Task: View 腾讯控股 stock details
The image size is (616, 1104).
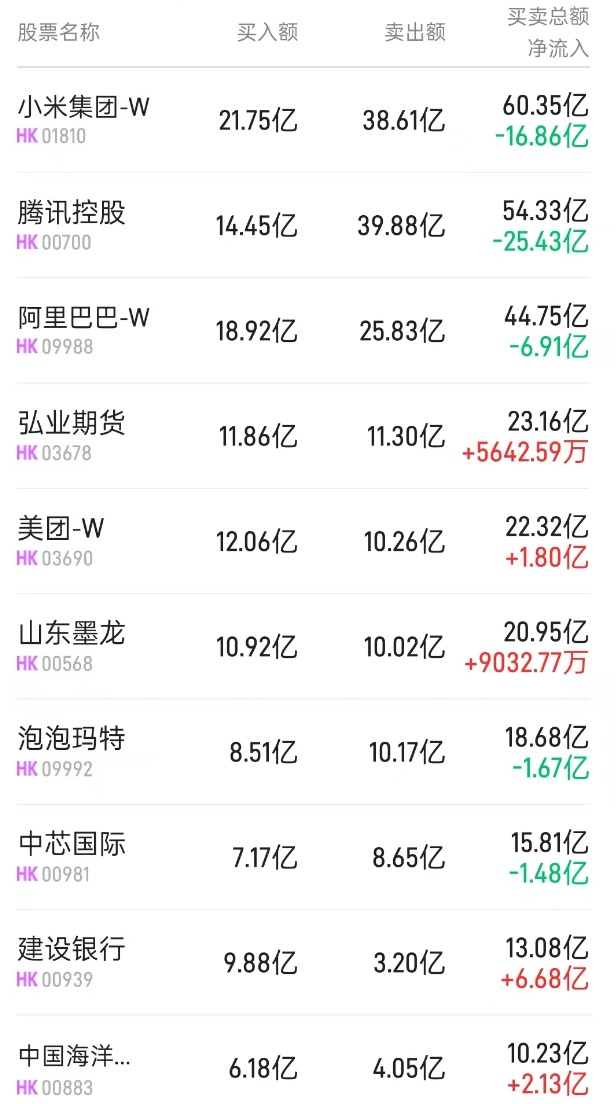Action: (x=72, y=213)
